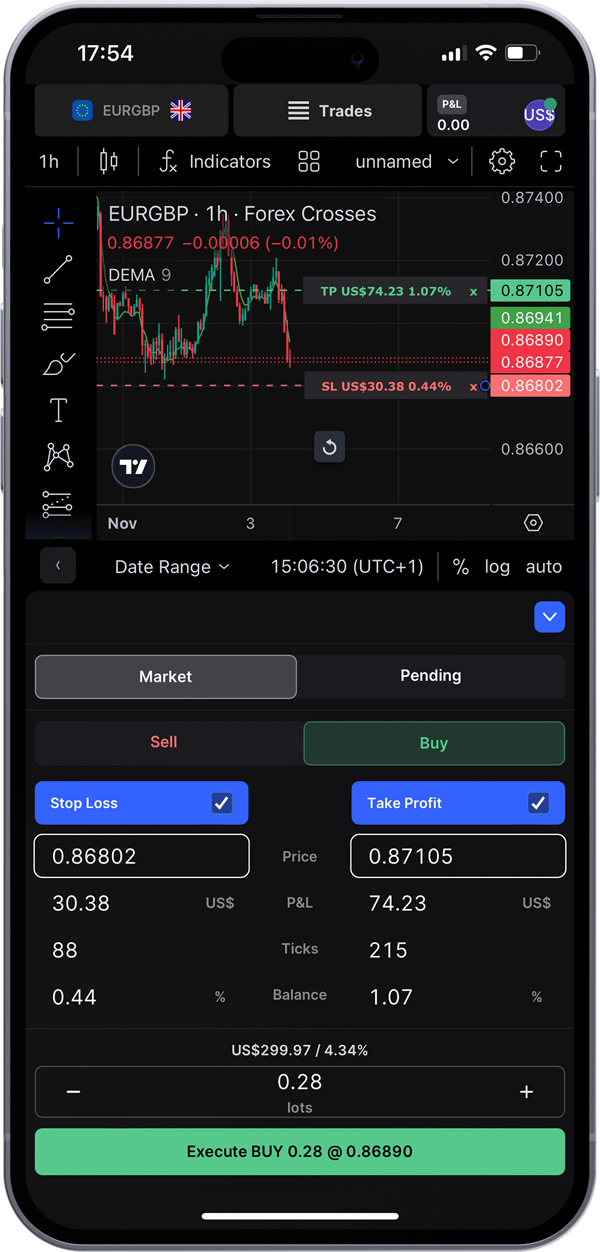Execute BUY 0.28 @ 0.86890
The width and height of the screenshot is (600, 1252).
point(300,1152)
